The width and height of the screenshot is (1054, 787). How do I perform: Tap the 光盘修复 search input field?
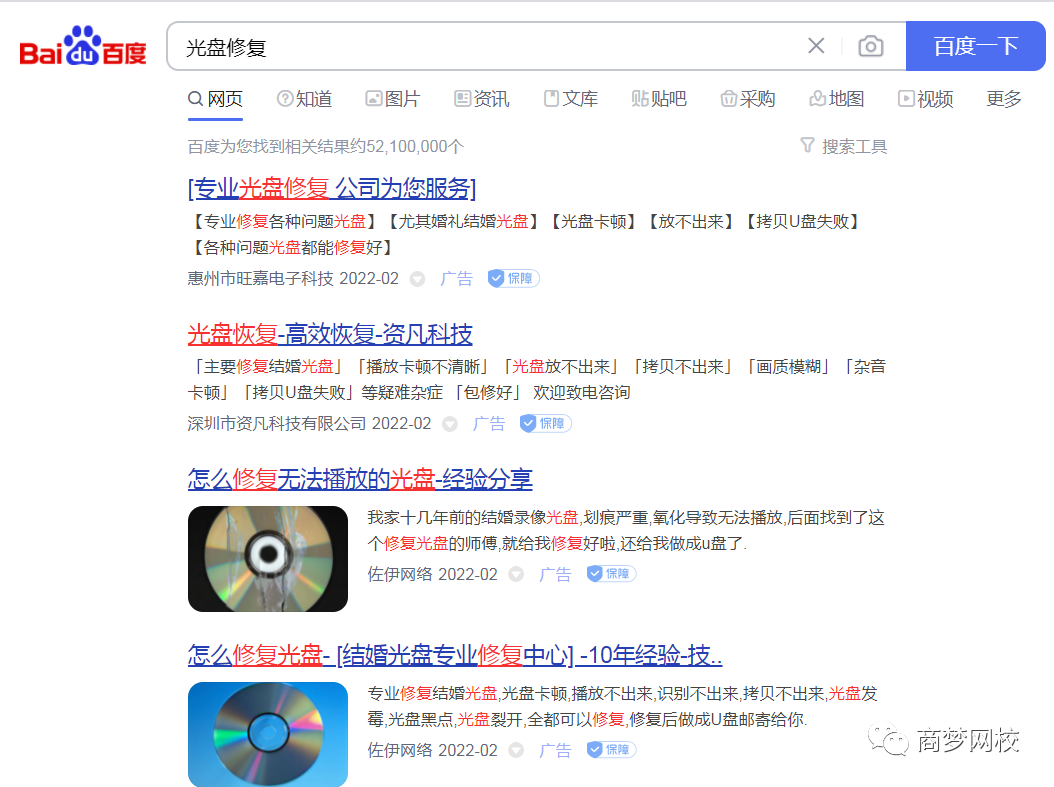(480, 46)
